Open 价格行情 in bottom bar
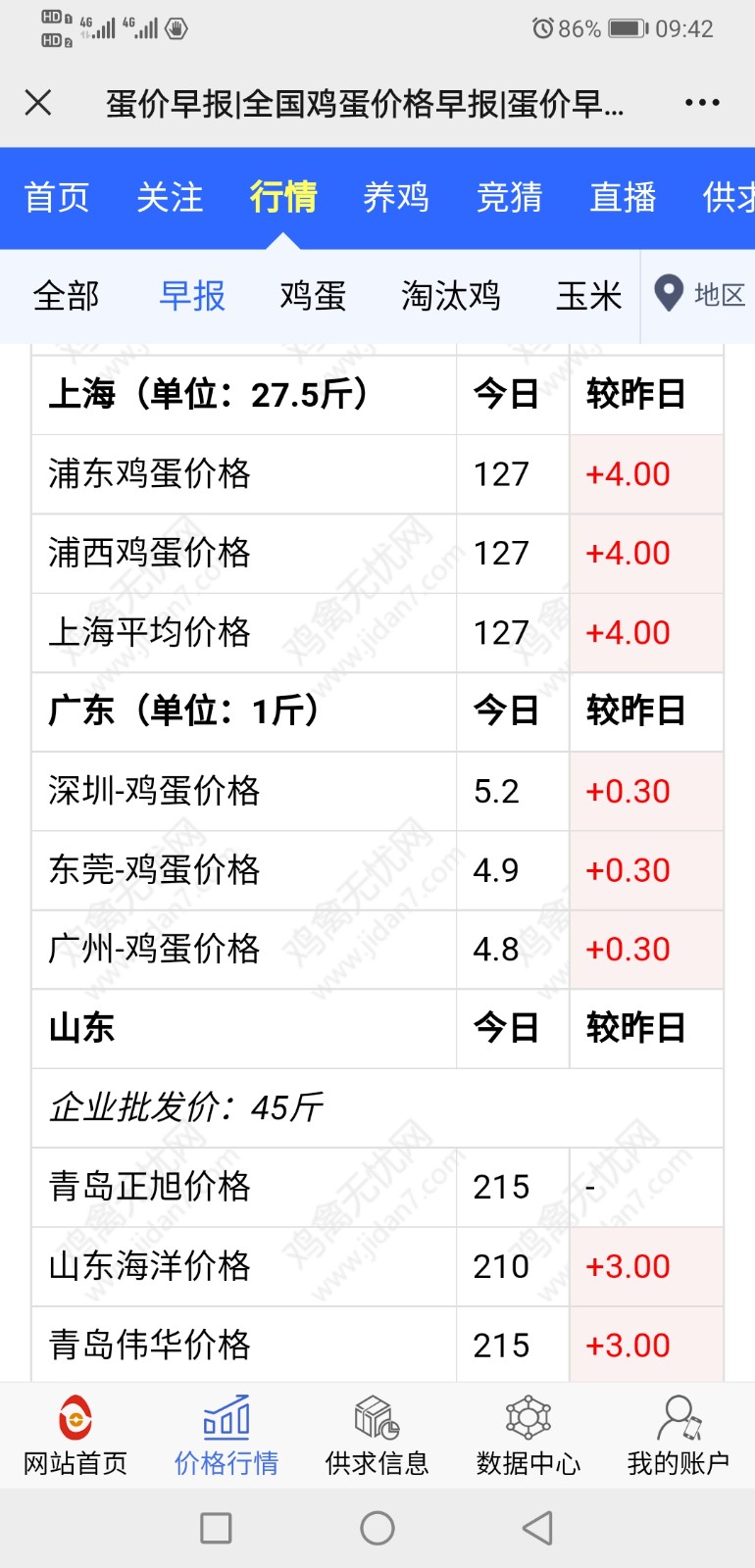The height and width of the screenshot is (1568, 755). (226, 1436)
